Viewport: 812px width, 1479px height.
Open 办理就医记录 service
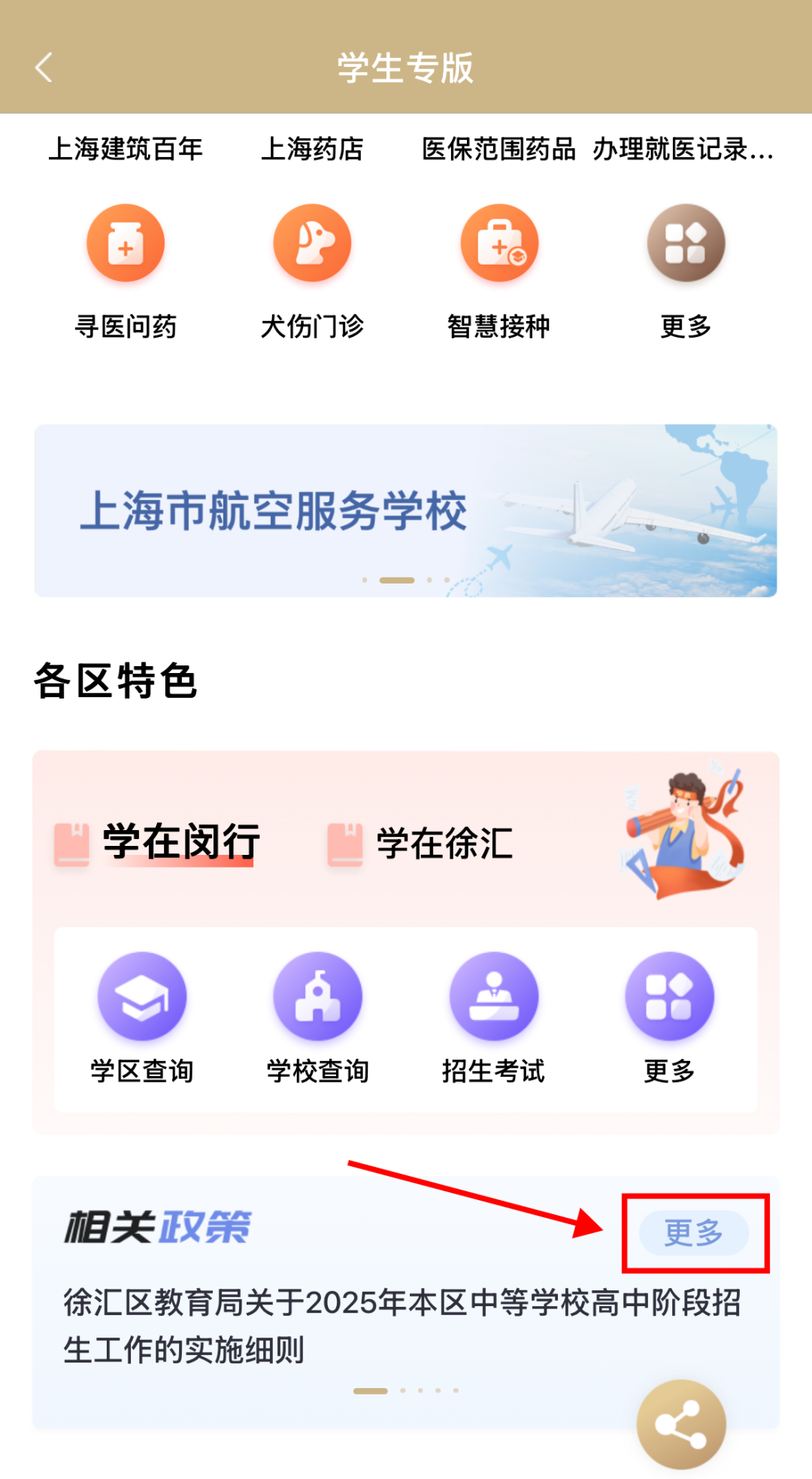[683, 149]
